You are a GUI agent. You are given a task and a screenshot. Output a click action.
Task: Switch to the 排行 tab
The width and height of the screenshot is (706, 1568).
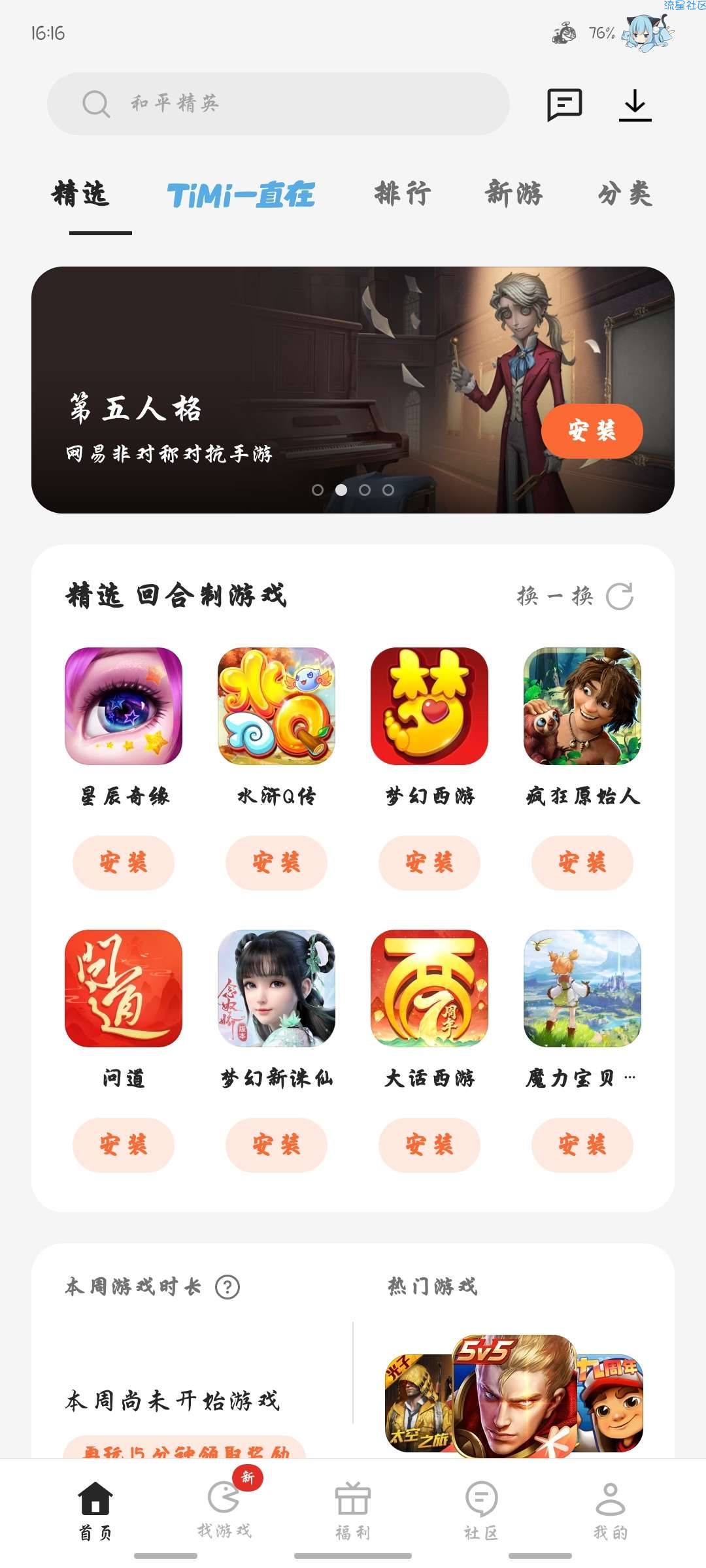pos(403,194)
